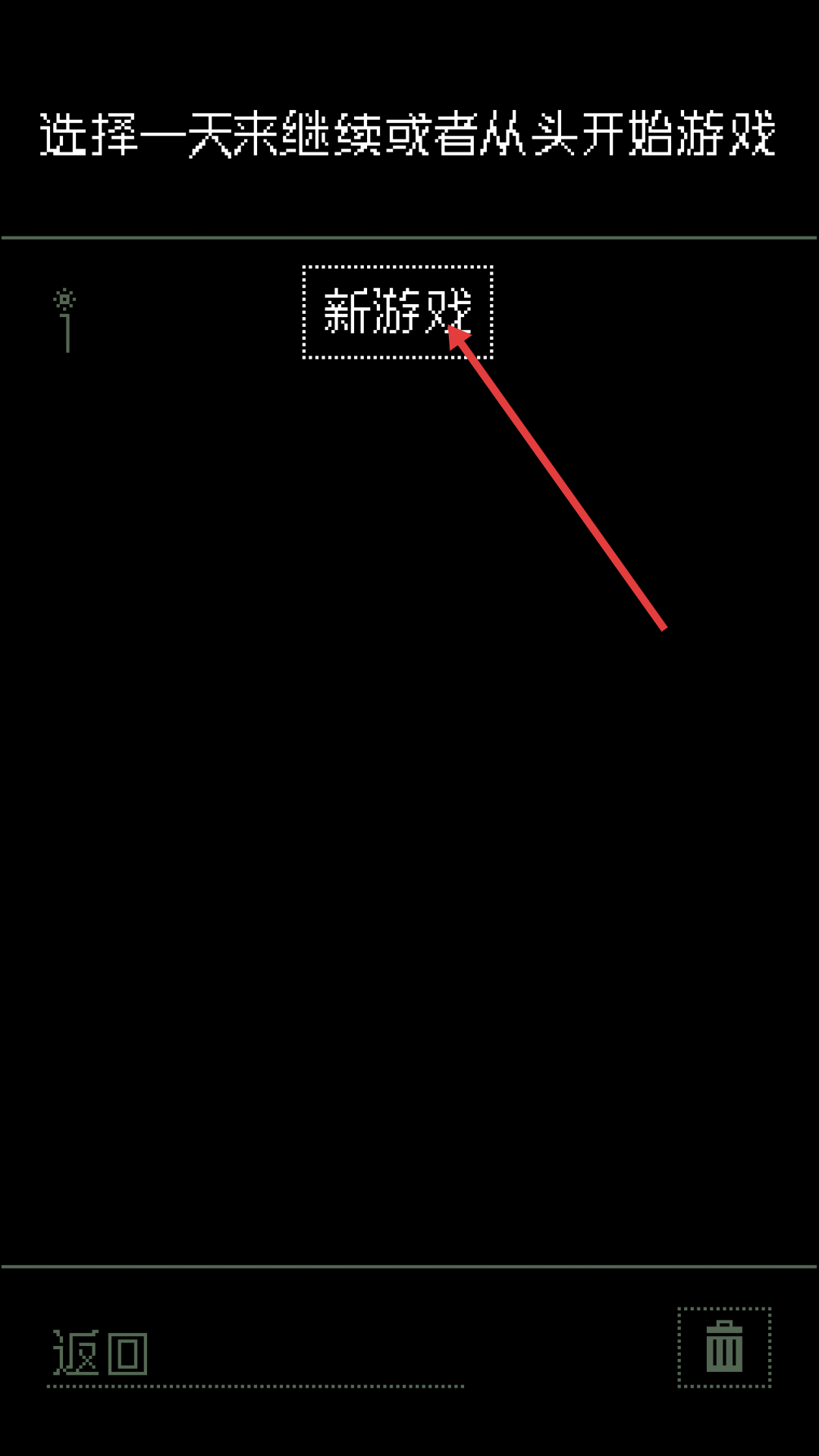
Task: Delete save data with the trash icon
Action: pyautogui.click(x=724, y=1348)
